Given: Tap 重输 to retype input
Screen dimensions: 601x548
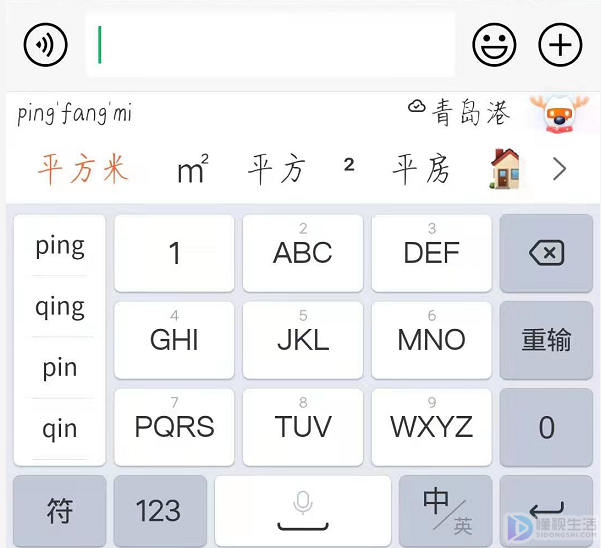Looking at the screenshot, I should (546, 340).
